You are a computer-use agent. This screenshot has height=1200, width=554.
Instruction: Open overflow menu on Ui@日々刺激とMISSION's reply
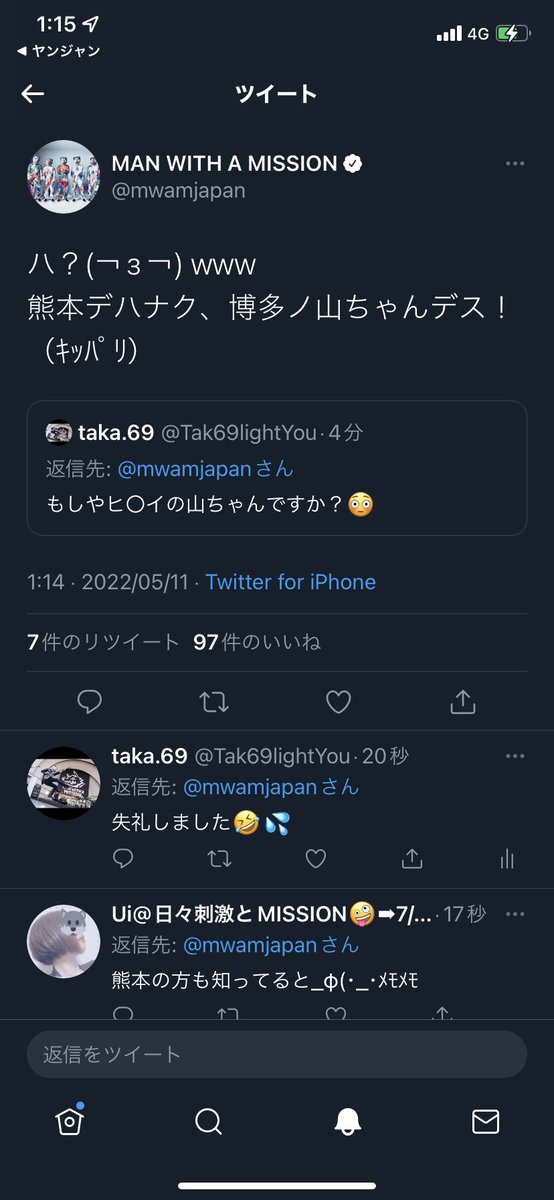[x=515, y=914]
